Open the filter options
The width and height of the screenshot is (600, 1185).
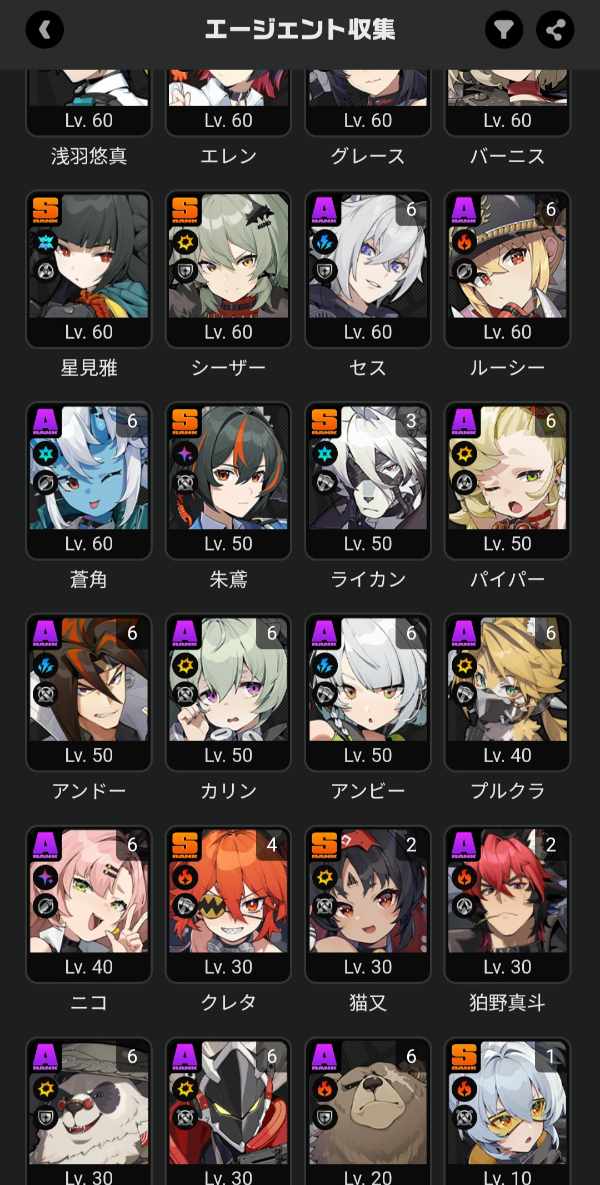click(x=504, y=30)
